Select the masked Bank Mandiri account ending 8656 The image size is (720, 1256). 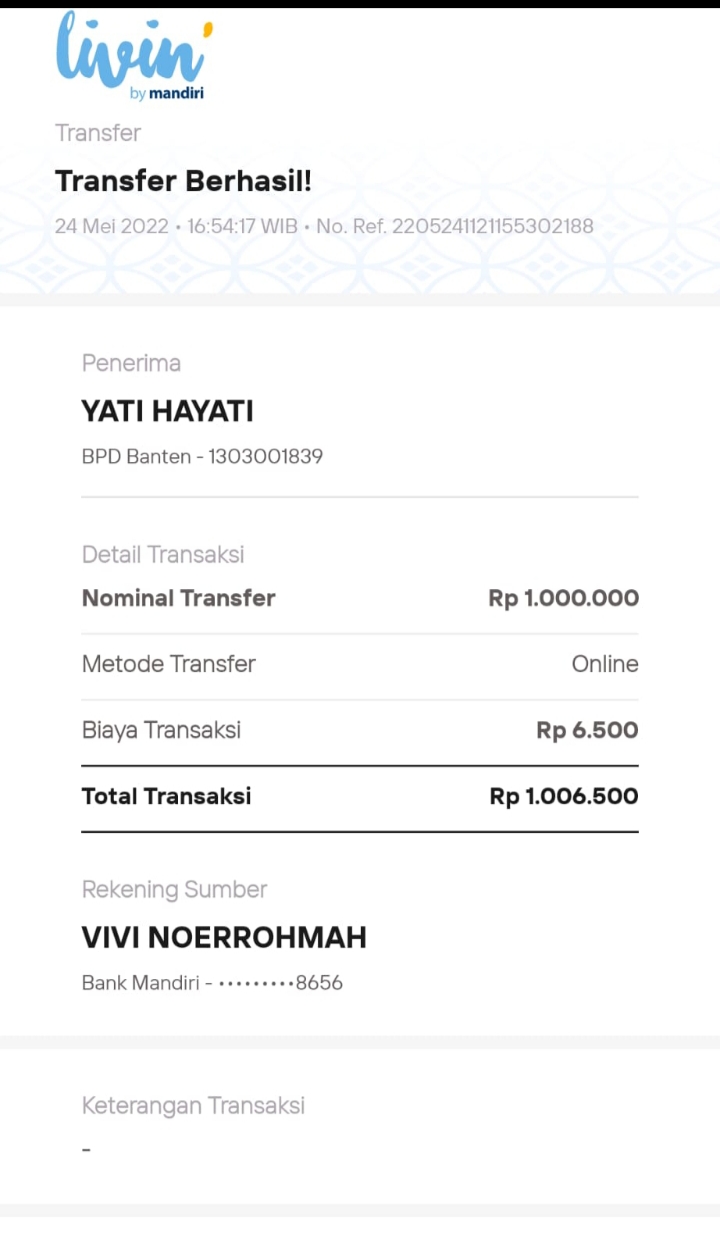click(211, 982)
